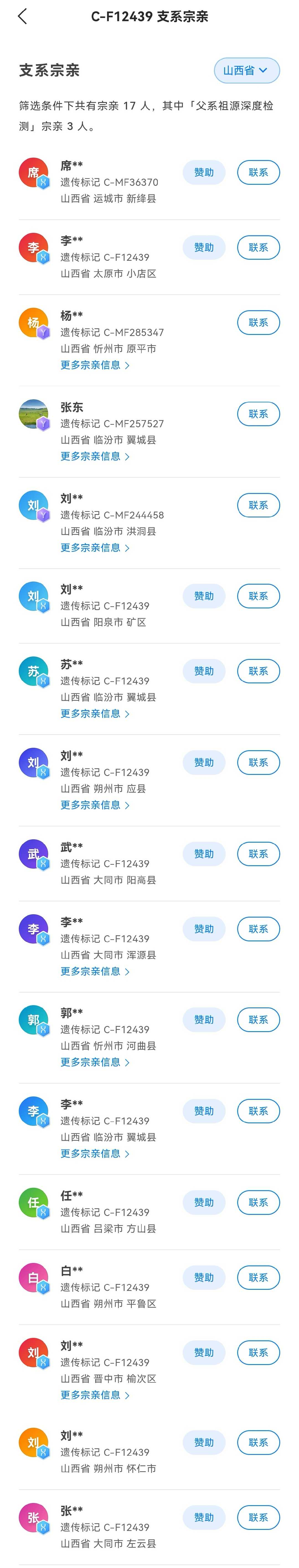Tap 联系 for 苏** in 翼城县
This screenshot has height=1568, width=299.
258,671
